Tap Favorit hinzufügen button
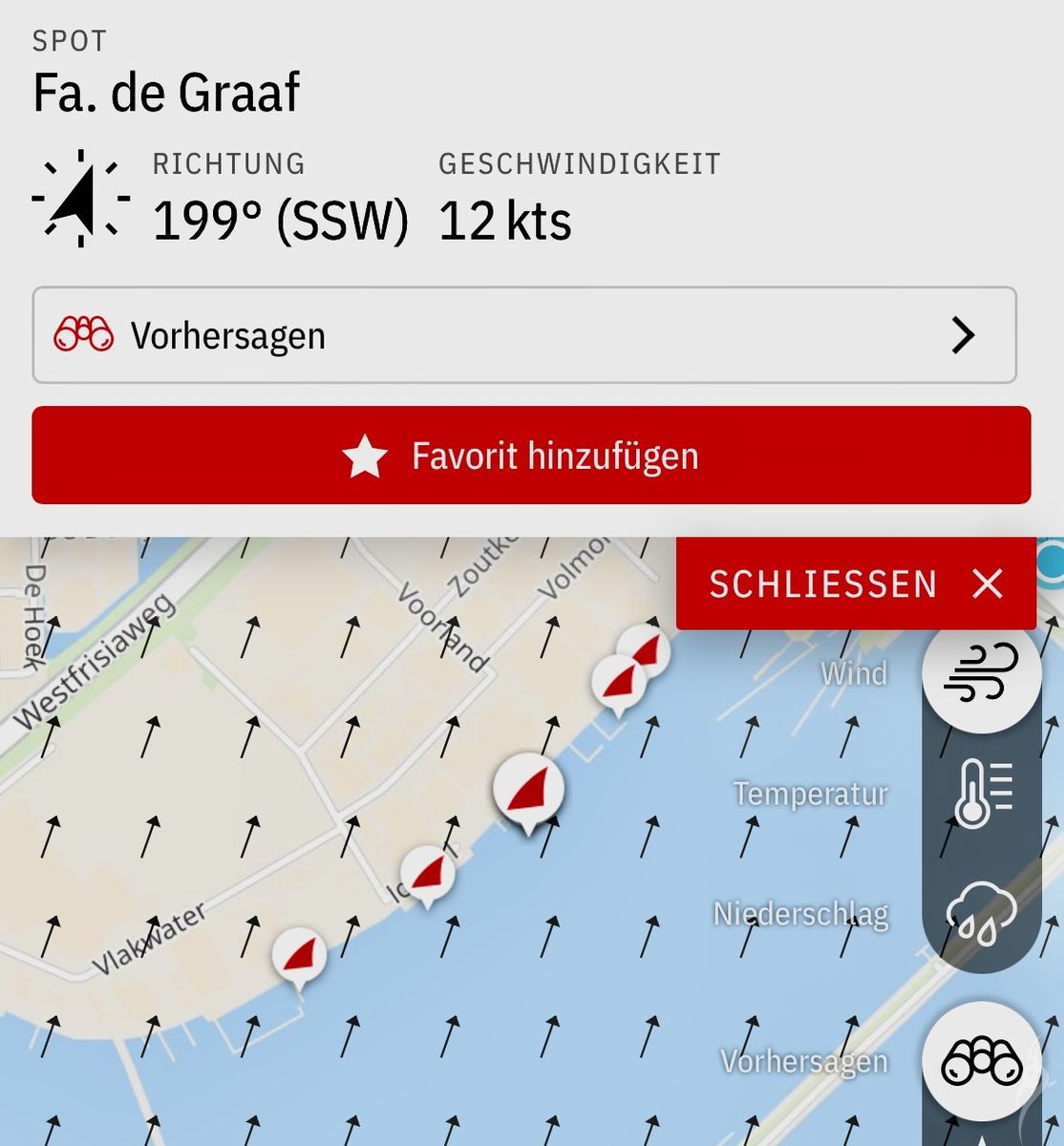The image size is (1064, 1146). (531, 456)
